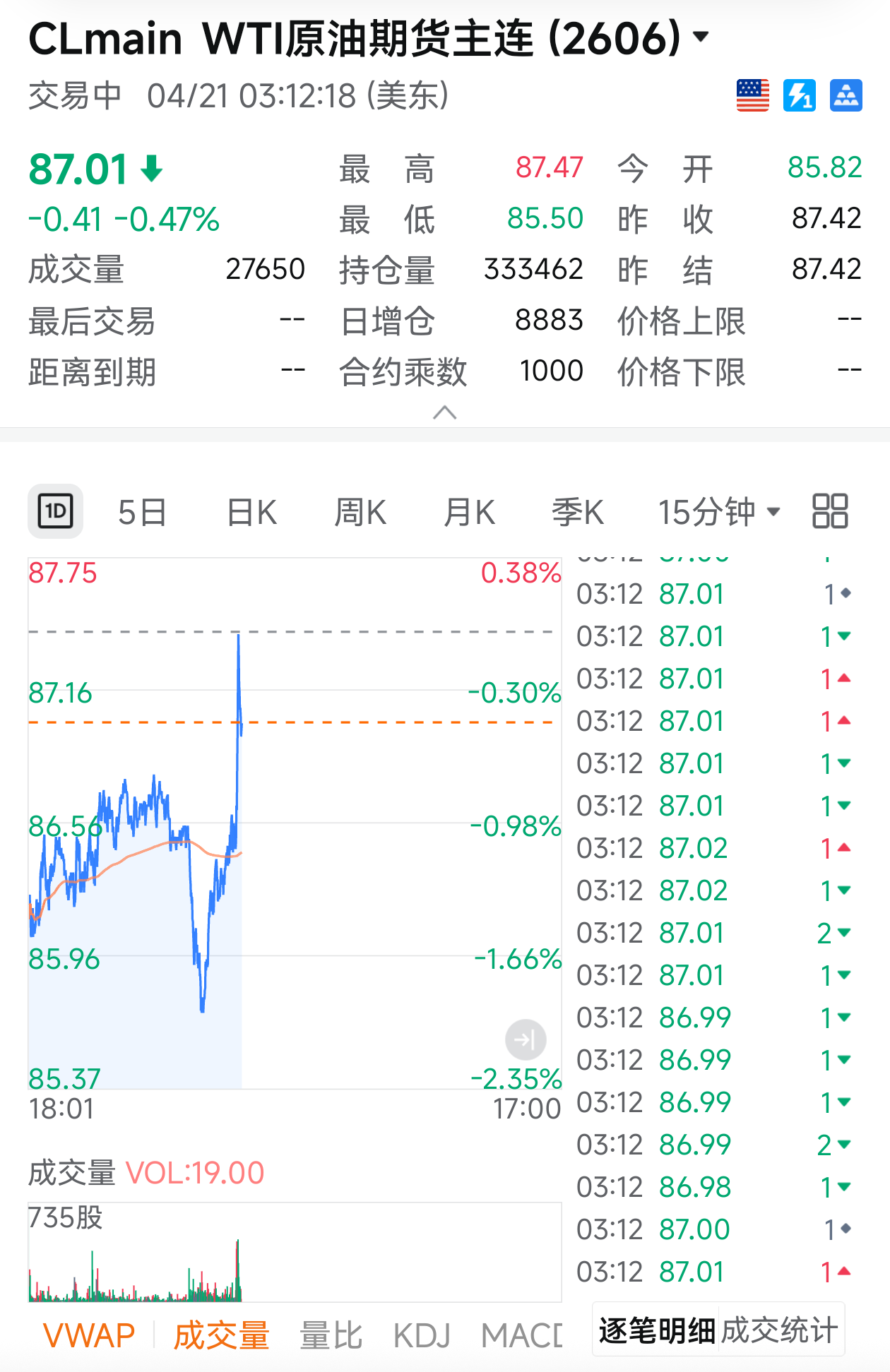
Task: Collapse the quote details panel
Action: pyautogui.click(x=444, y=412)
